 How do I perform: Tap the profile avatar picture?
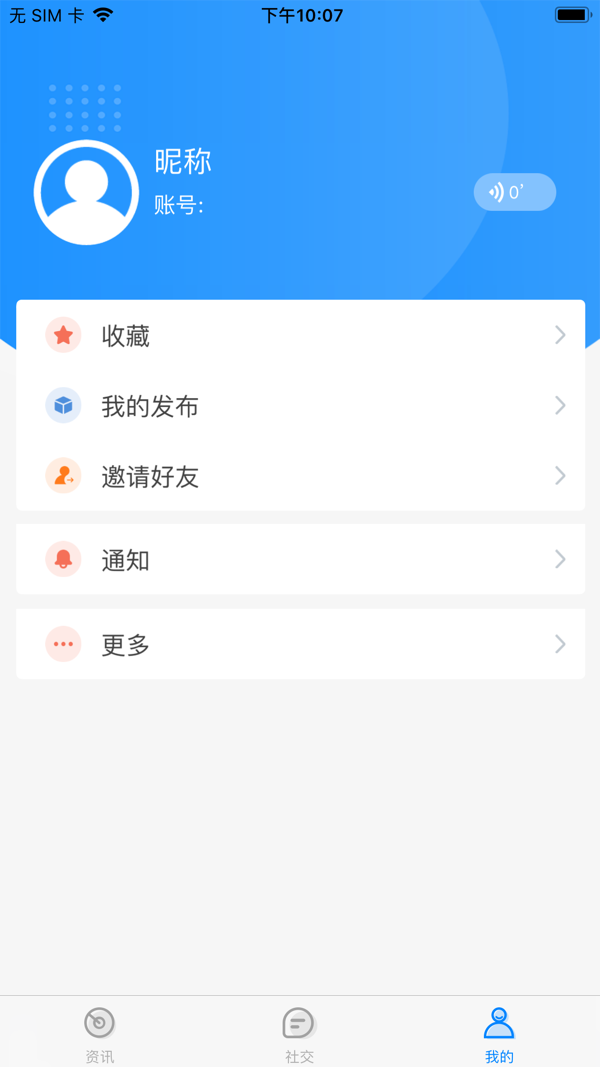(x=86, y=192)
